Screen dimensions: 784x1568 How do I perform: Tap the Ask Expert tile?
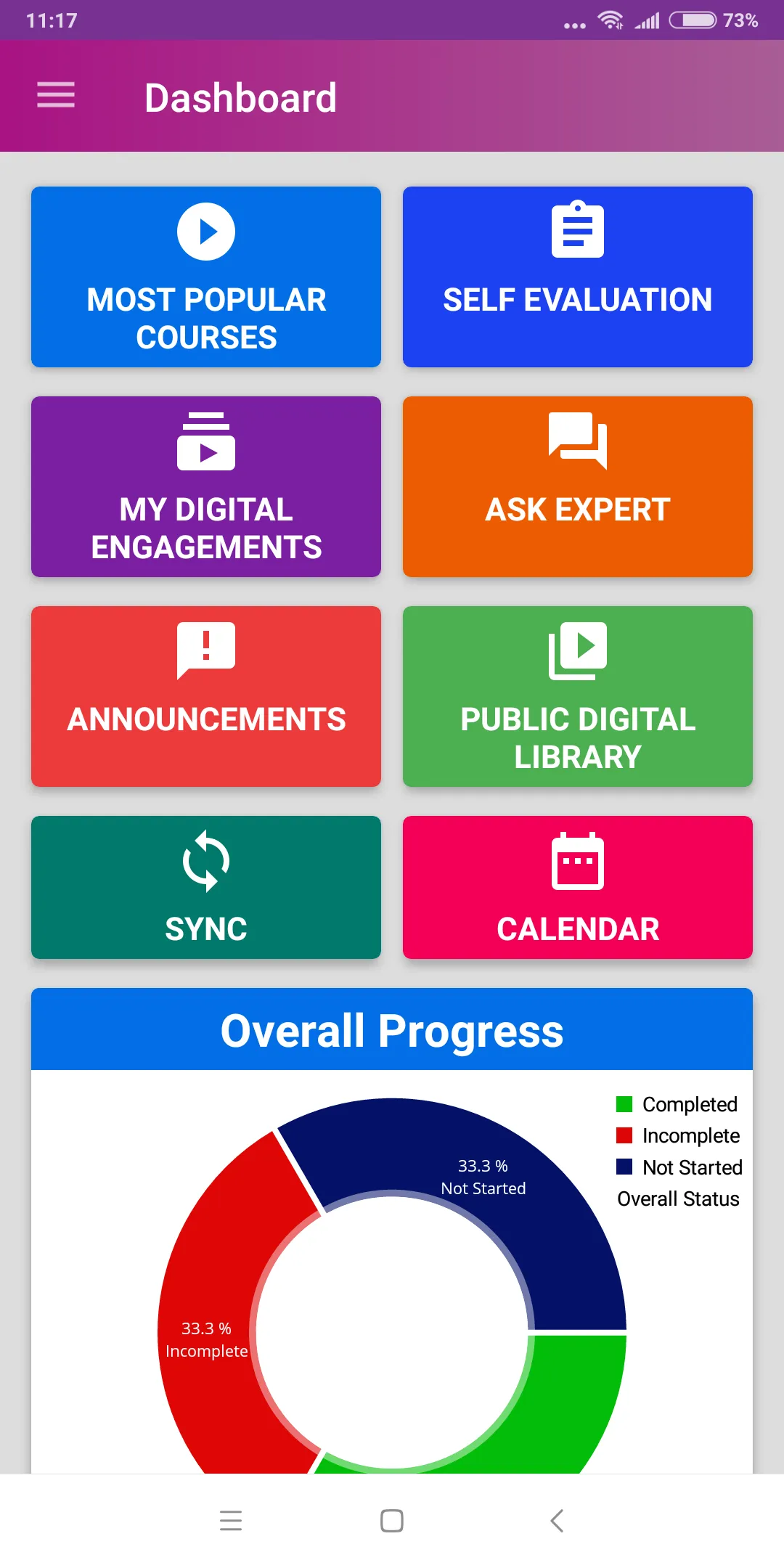577,486
